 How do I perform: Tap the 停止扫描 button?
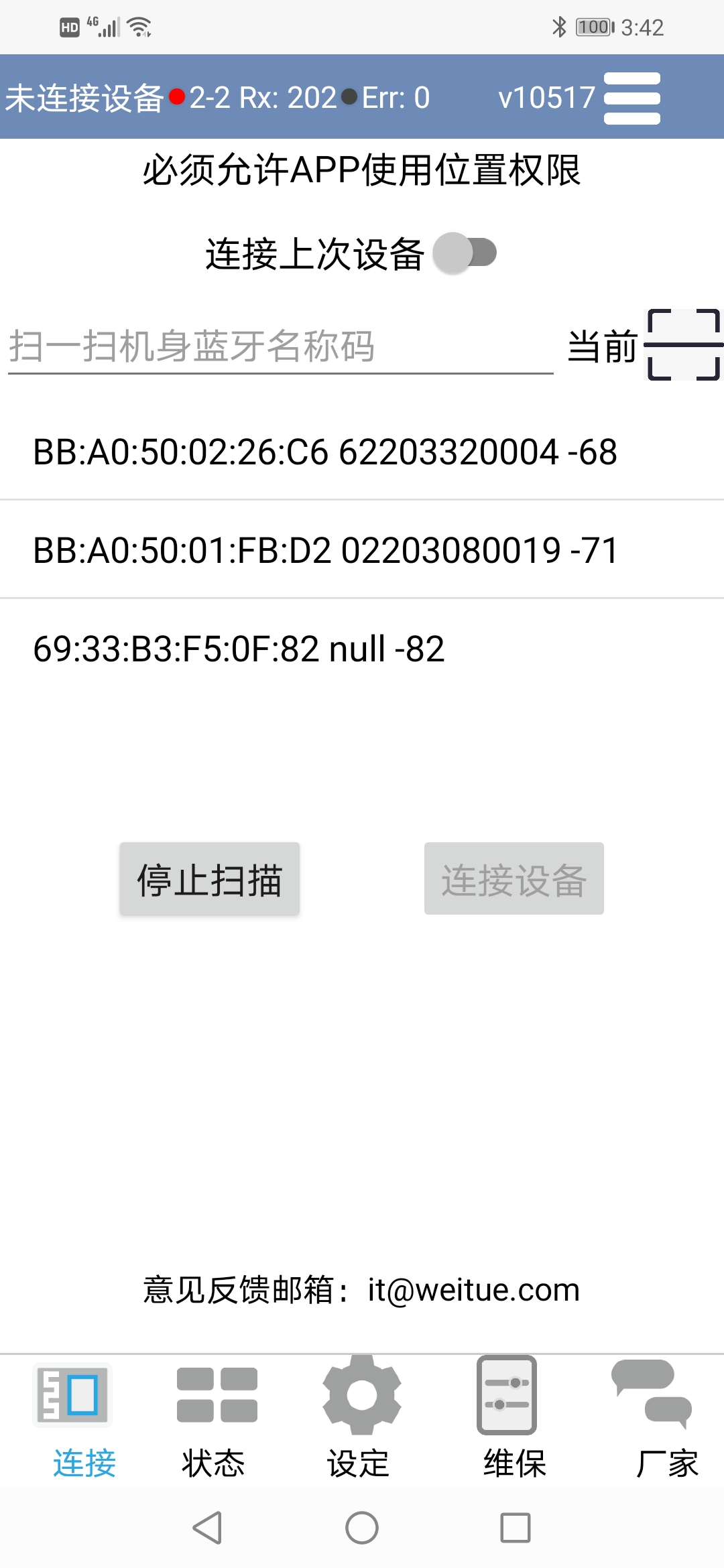(210, 878)
